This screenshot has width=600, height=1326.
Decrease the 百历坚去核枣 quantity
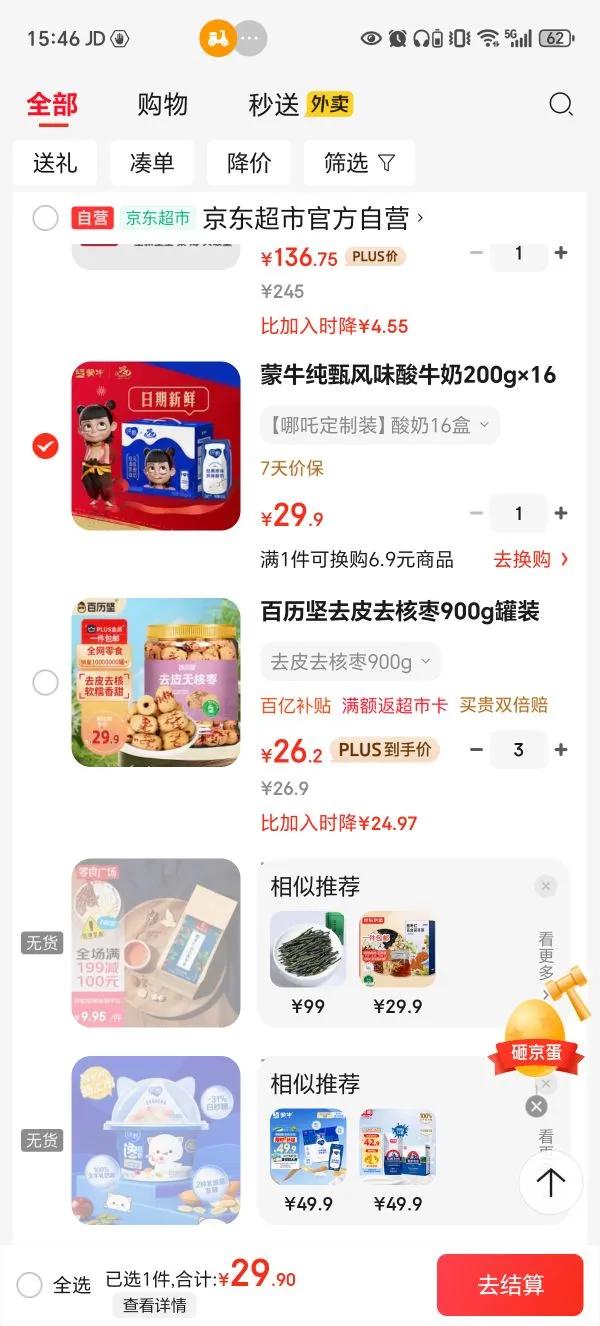tap(476, 749)
